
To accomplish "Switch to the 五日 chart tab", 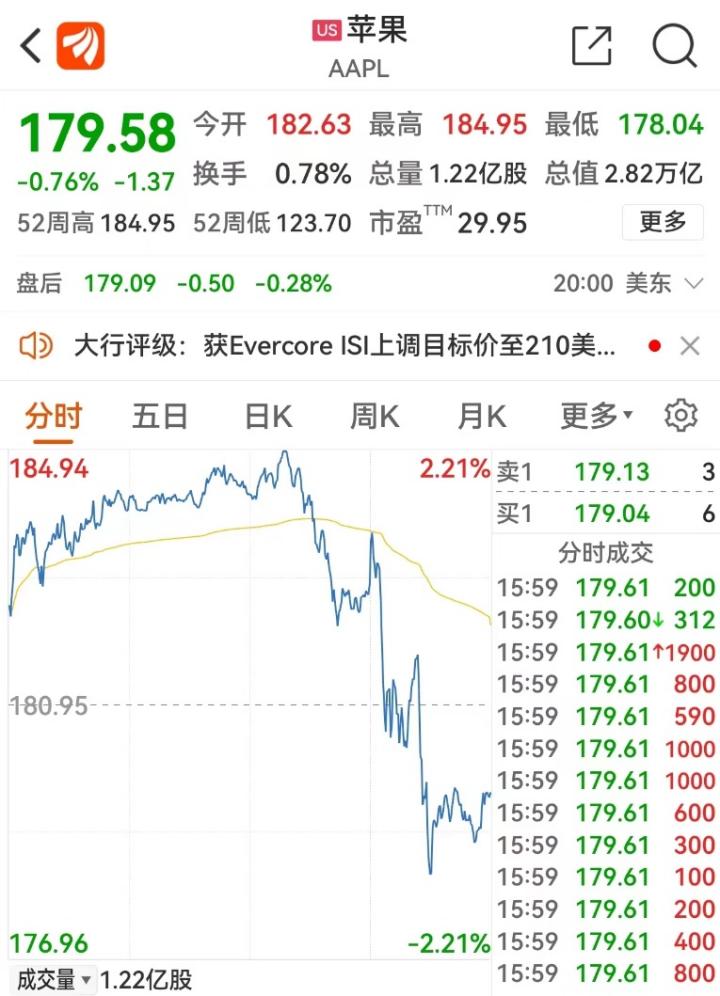I will coord(160,416).
